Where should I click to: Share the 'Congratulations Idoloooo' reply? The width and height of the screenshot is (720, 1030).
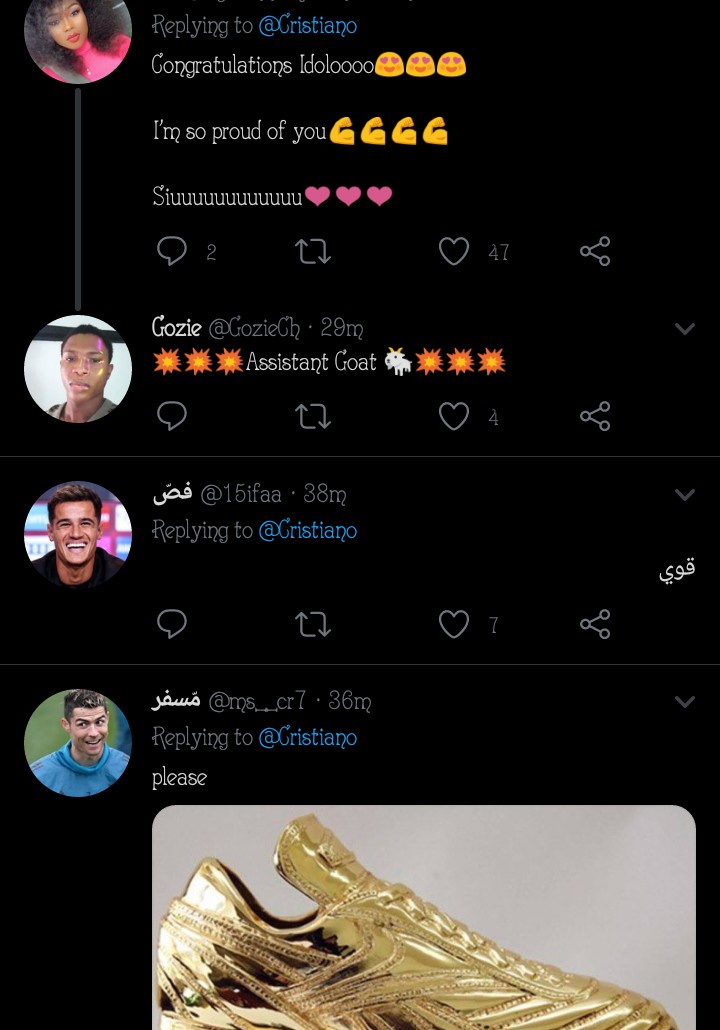click(595, 251)
